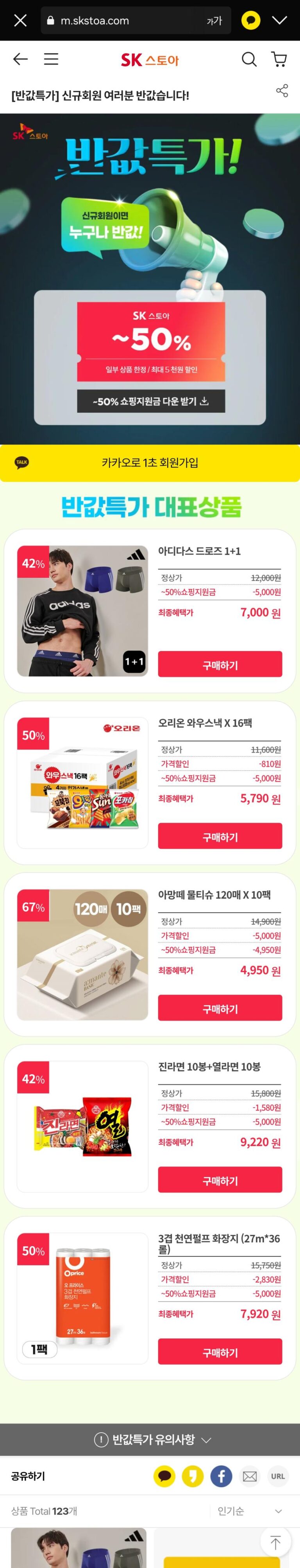Image resolution: width=300 pixels, height=1568 pixels.
Task: Buy the 3겹 천연펄프 화장지
Action: pyautogui.click(x=220, y=1352)
